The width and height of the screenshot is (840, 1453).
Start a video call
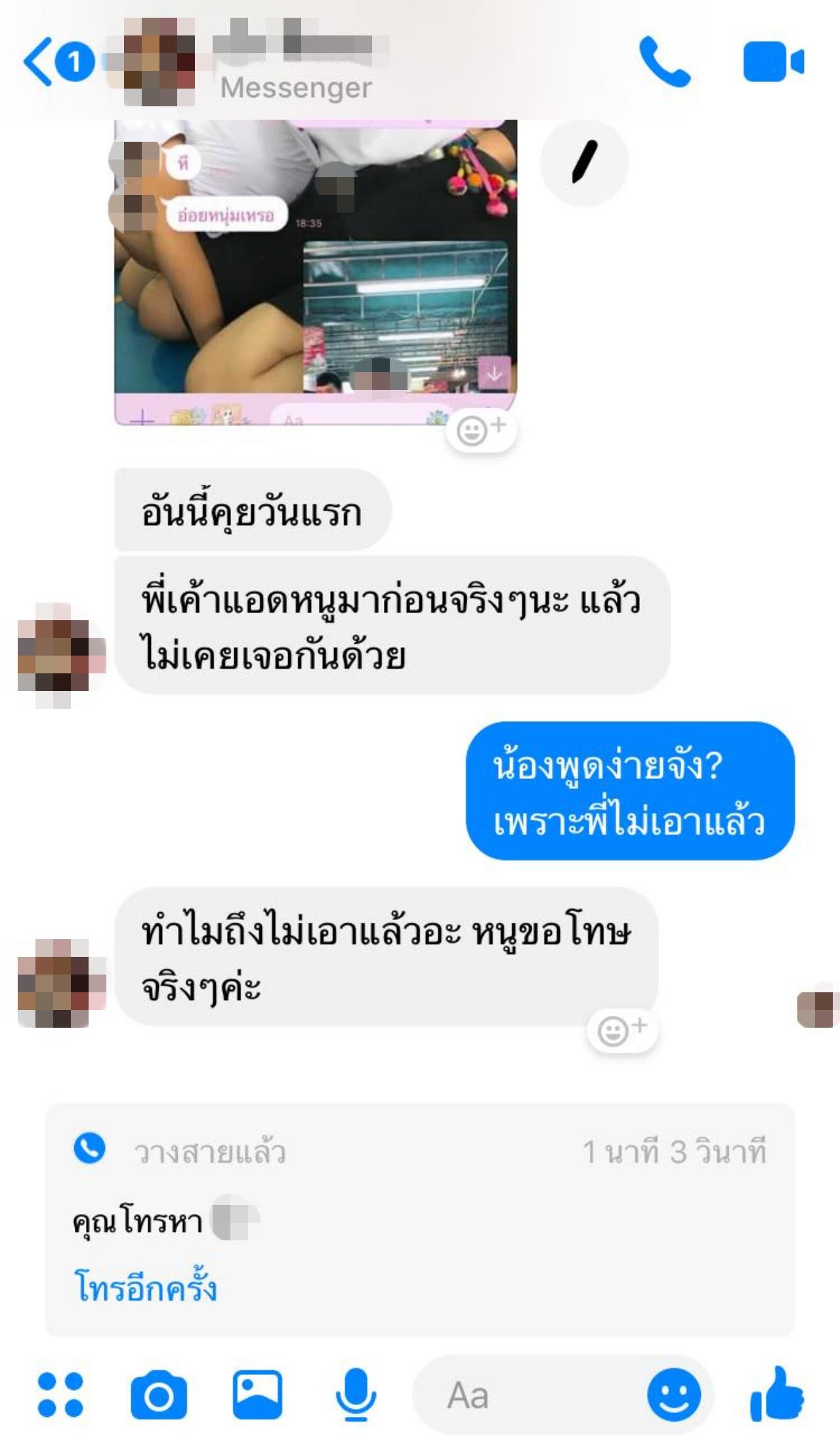pyautogui.click(x=772, y=62)
